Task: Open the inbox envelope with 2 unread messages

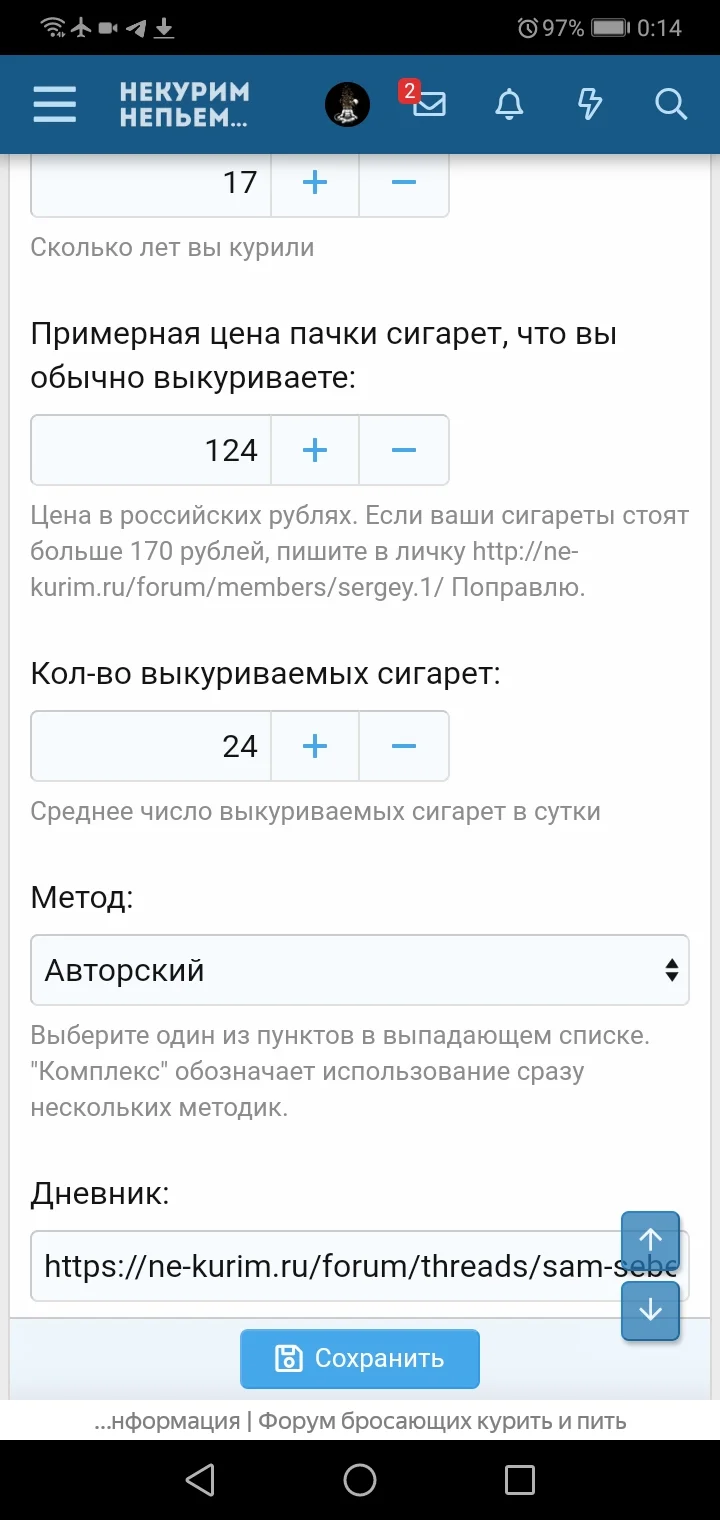Action: [428, 105]
